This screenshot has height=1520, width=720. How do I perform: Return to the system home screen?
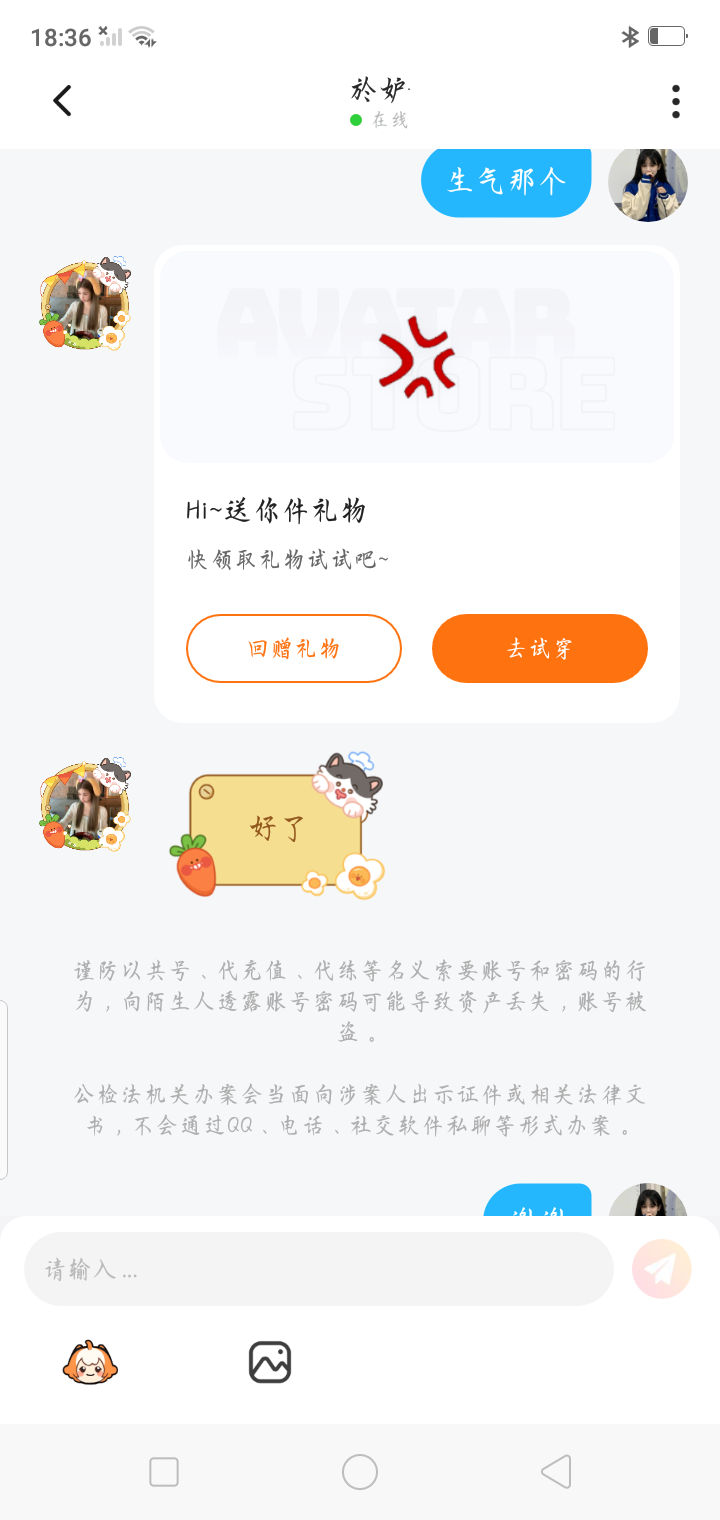pos(360,1472)
